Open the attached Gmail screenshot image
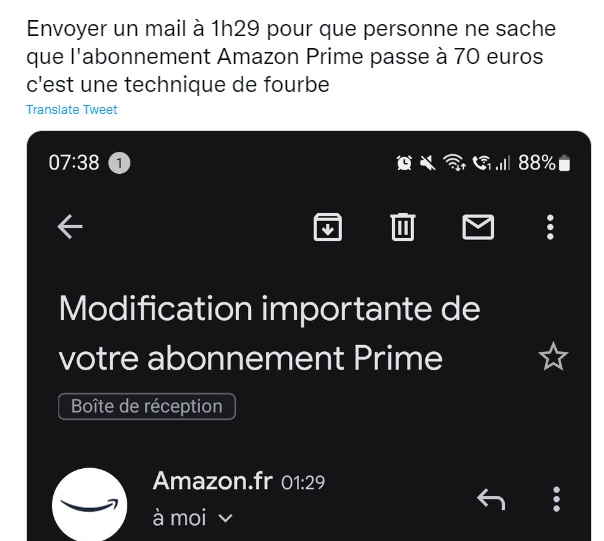 tap(308, 340)
